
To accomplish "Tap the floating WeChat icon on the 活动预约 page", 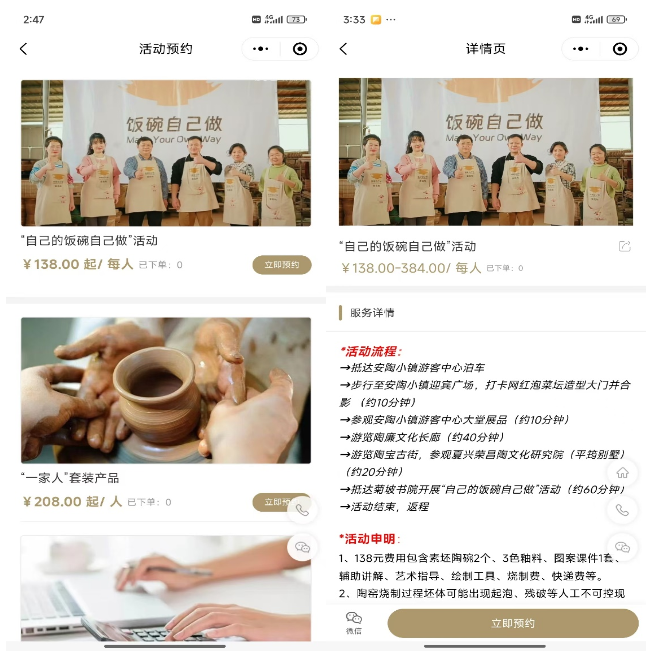I will pos(301,547).
